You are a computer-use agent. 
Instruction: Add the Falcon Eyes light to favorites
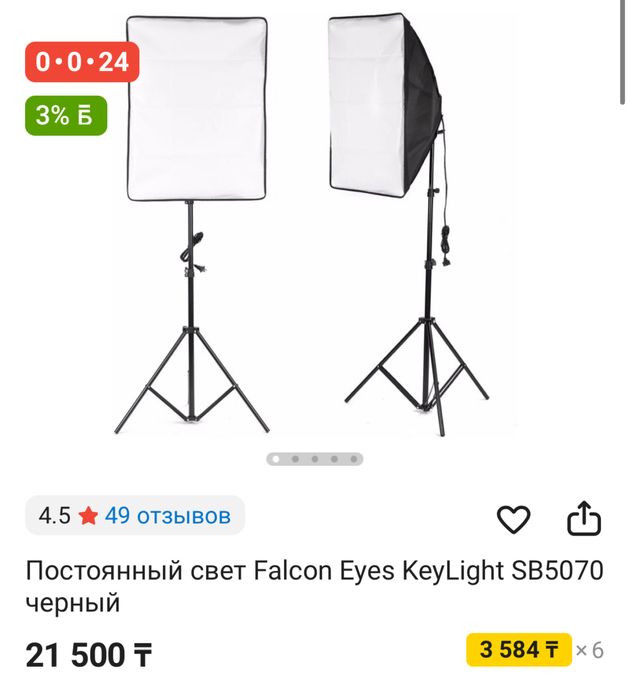tap(513, 519)
